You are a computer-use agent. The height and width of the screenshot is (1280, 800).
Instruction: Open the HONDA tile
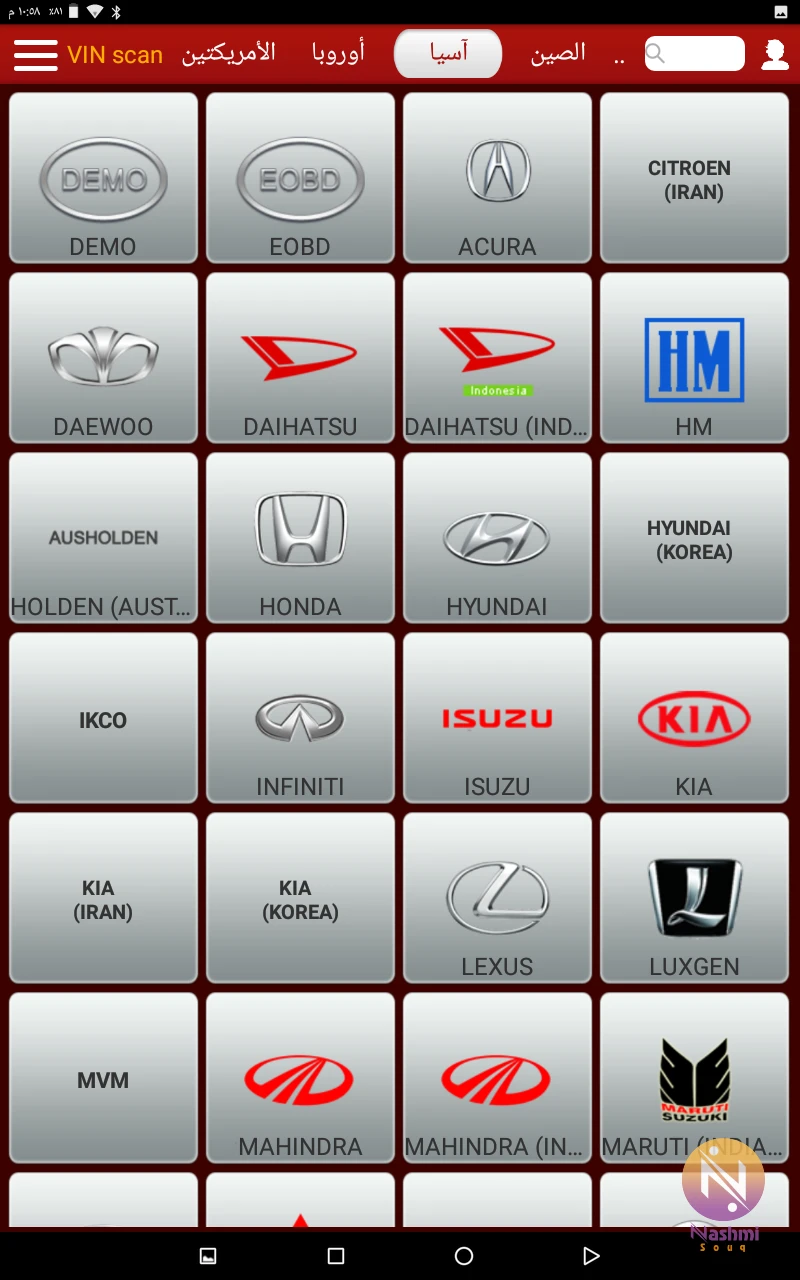(x=300, y=538)
